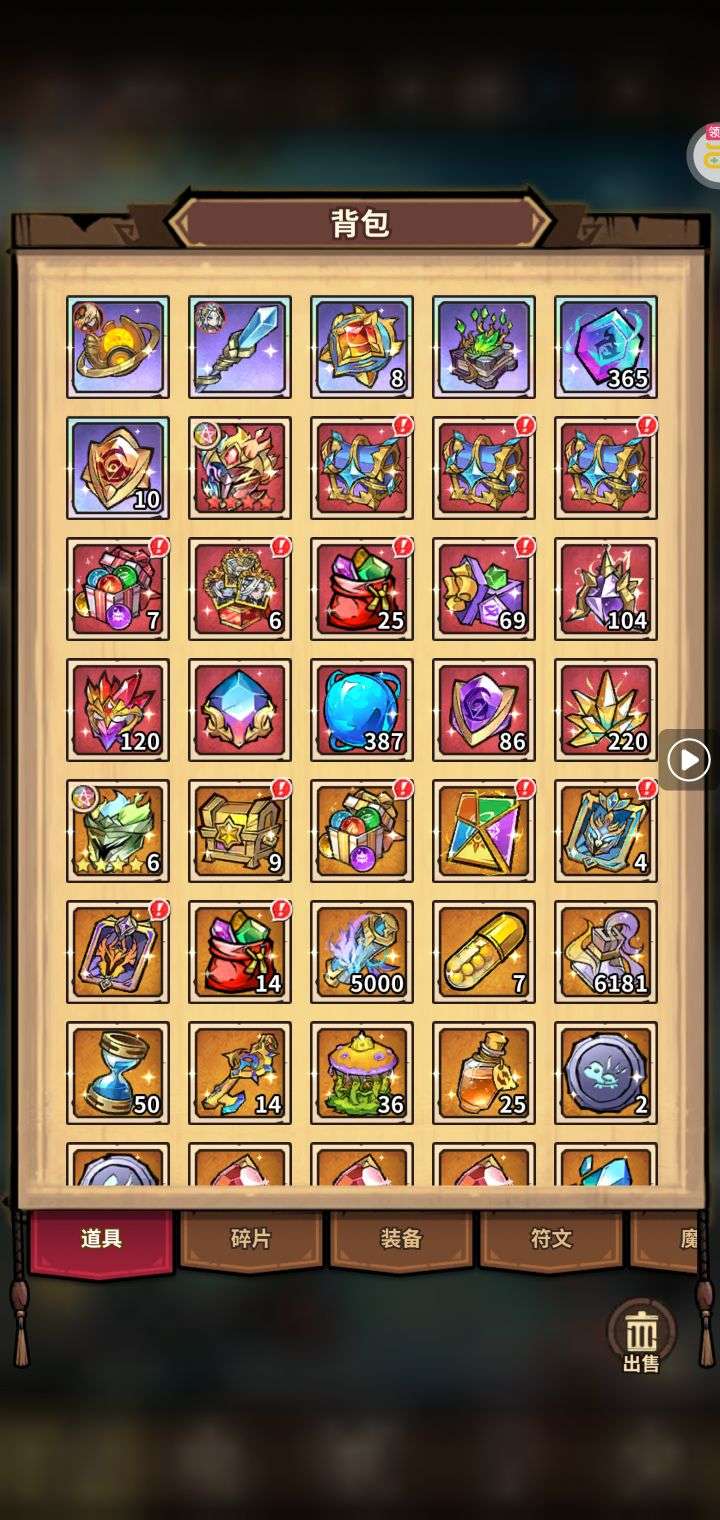The image size is (720, 1520).
Task: Select the 符文 tab
Action: (550, 1239)
